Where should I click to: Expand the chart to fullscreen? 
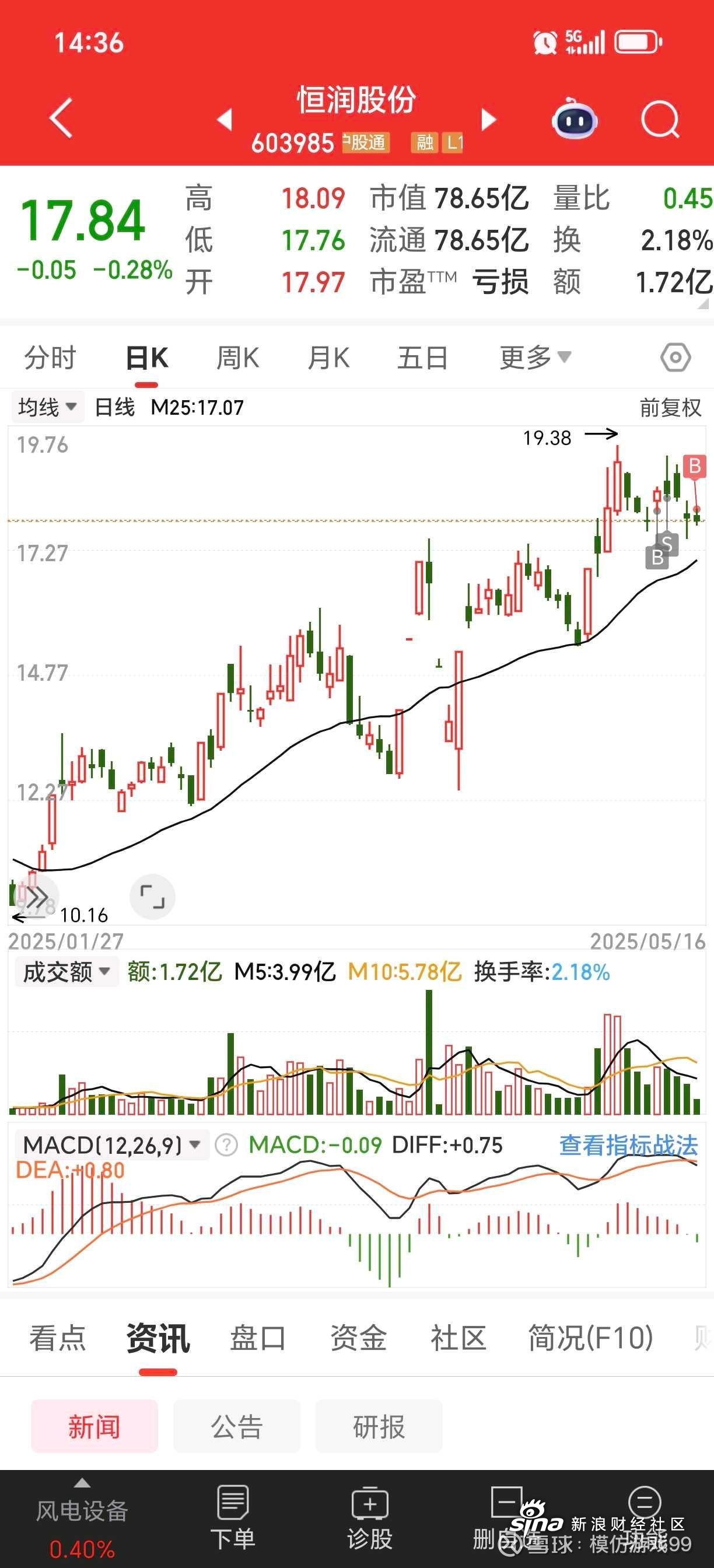click(152, 897)
